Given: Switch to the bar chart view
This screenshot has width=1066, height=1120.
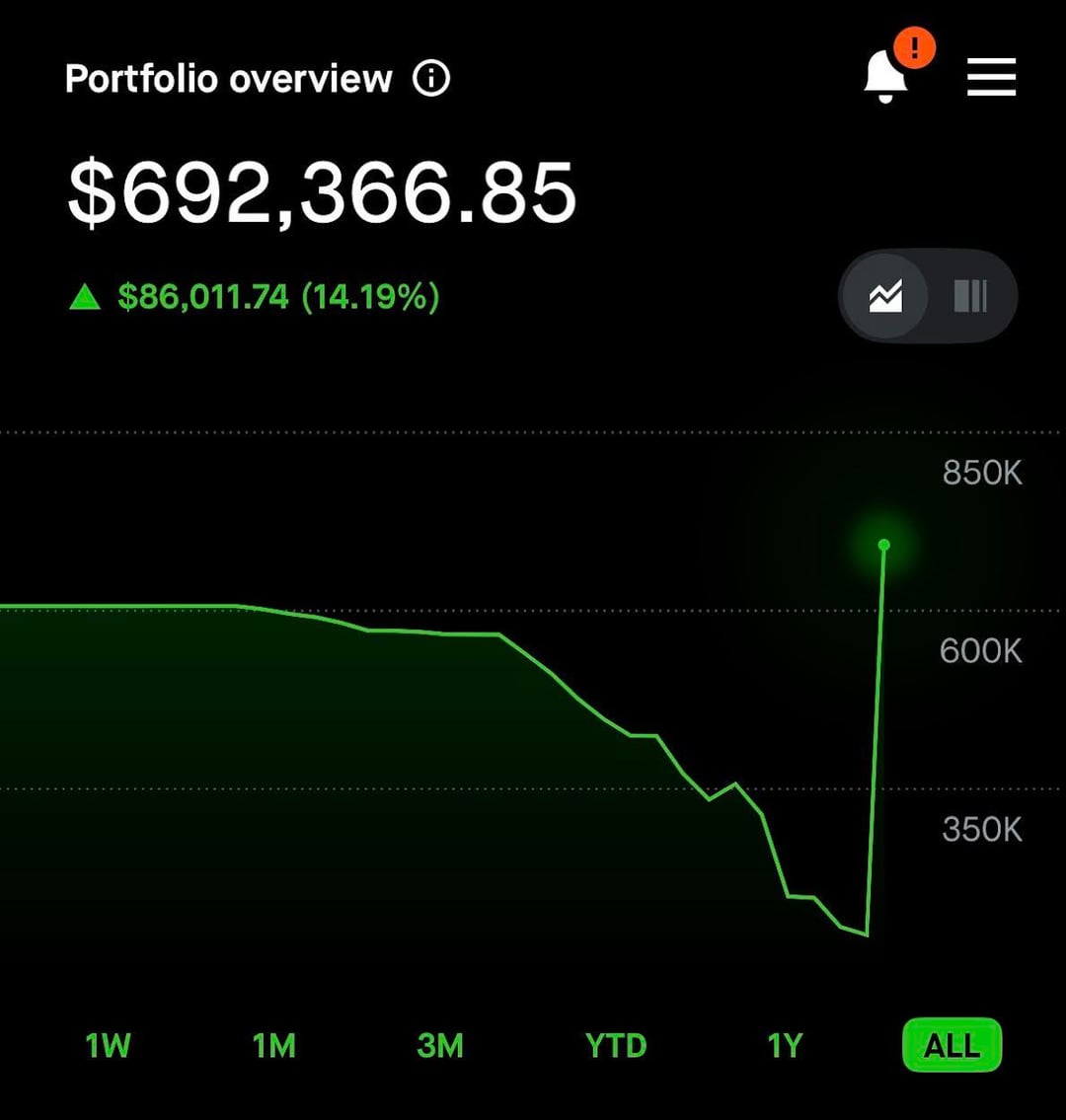Looking at the screenshot, I should (970, 296).
